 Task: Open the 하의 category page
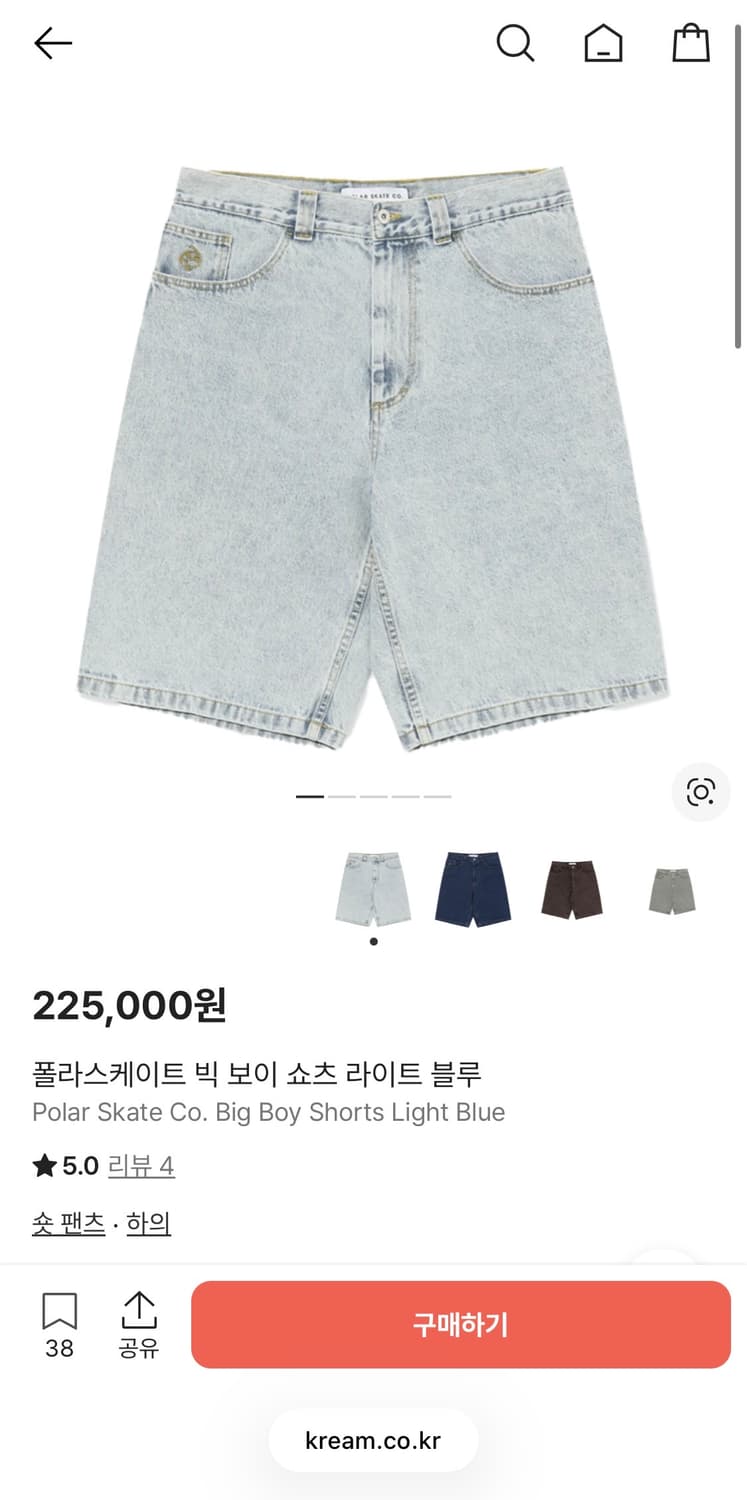click(148, 1223)
